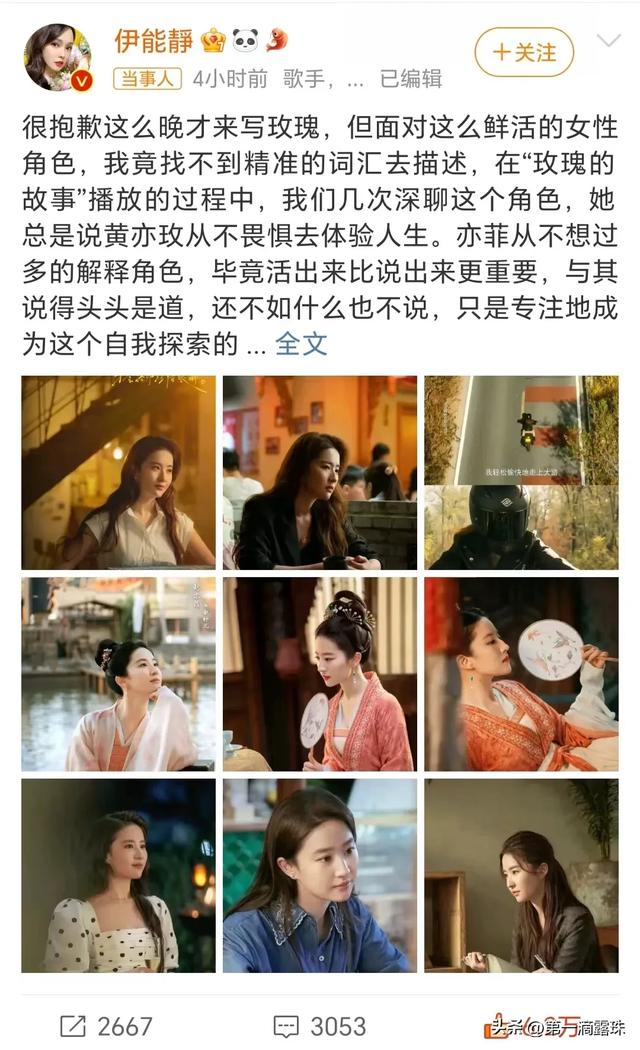The width and height of the screenshot is (640, 1050).
Task: Open the blue denim shirt photo
Action: (x=319, y=876)
